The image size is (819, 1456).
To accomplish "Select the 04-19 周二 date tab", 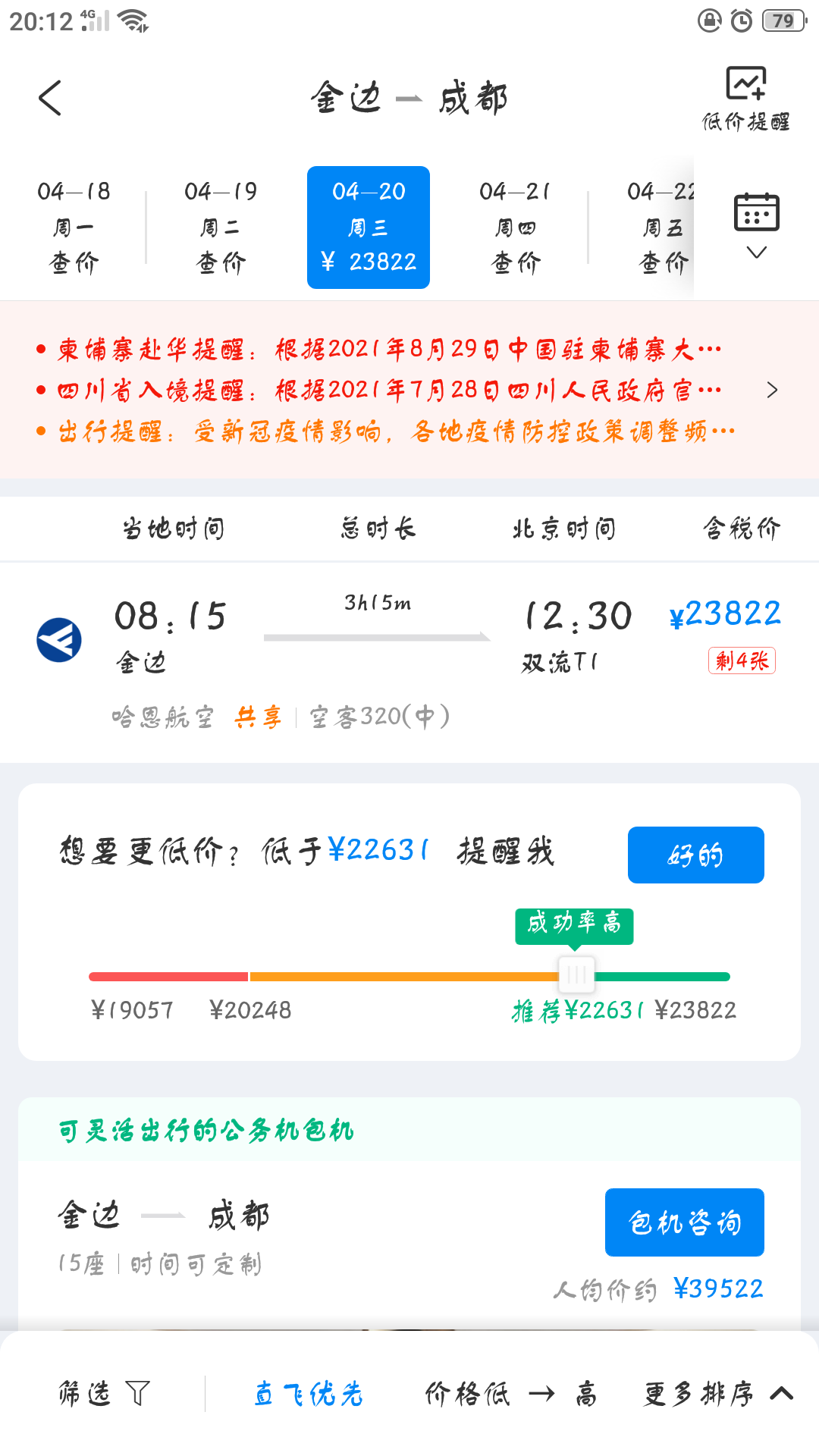I will [221, 227].
